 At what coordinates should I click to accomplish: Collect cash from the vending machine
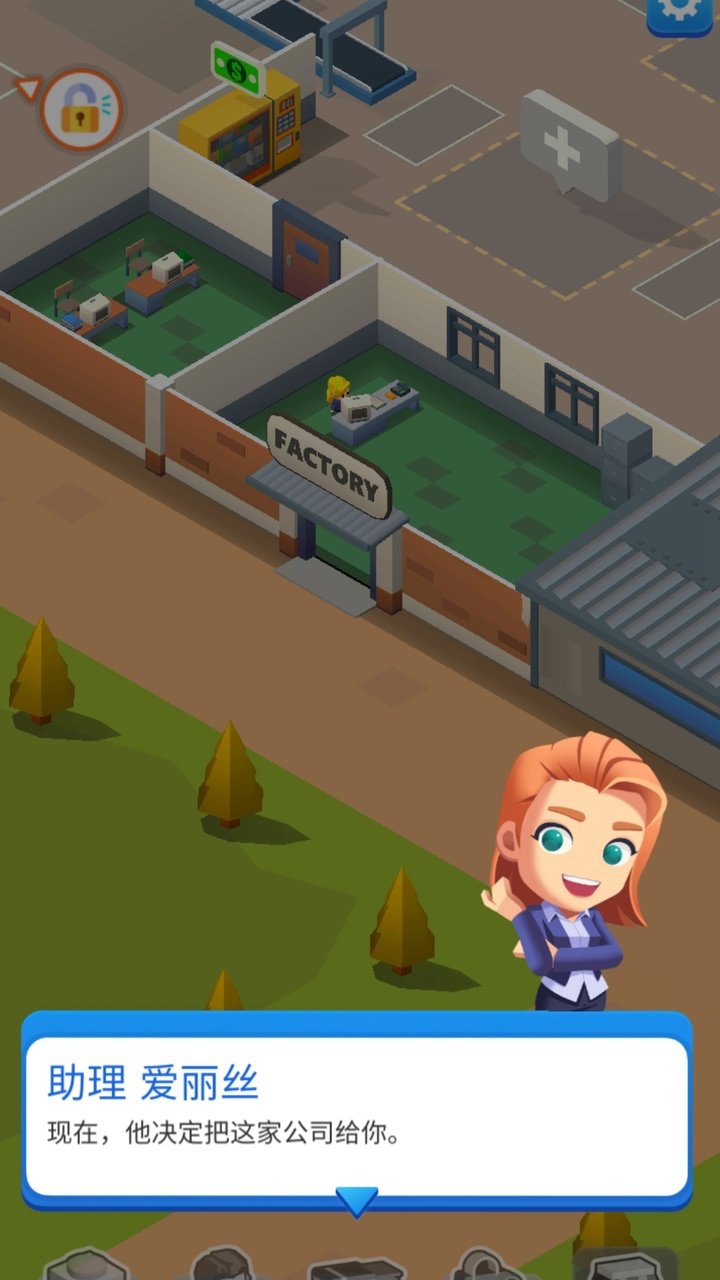click(x=238, y=68)
